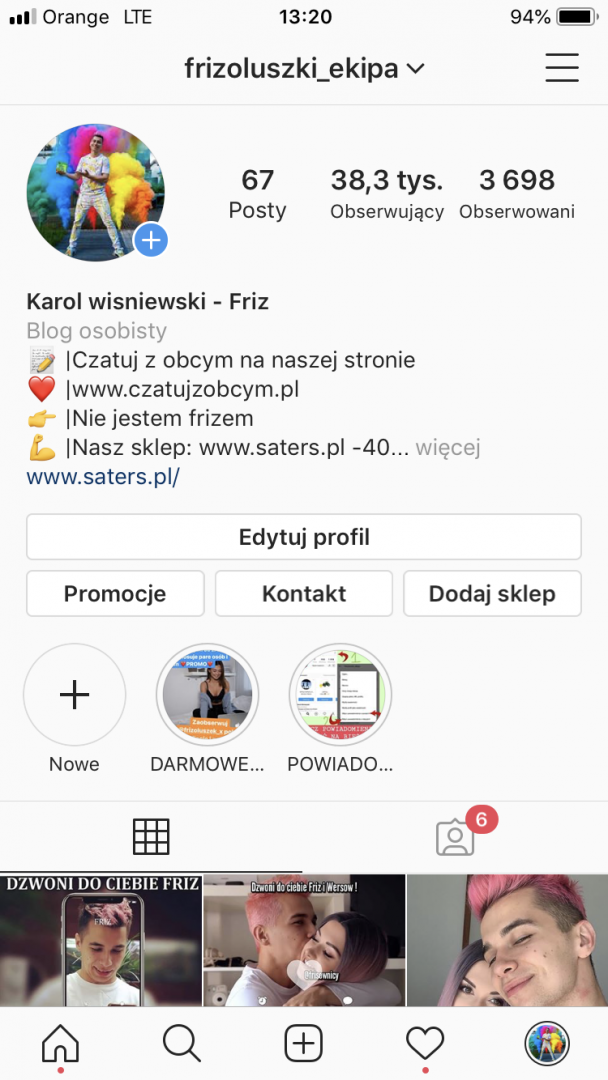View the POWIADO... highlight
The height and width of the screenshot is (1080, 608).
point(340,695)
